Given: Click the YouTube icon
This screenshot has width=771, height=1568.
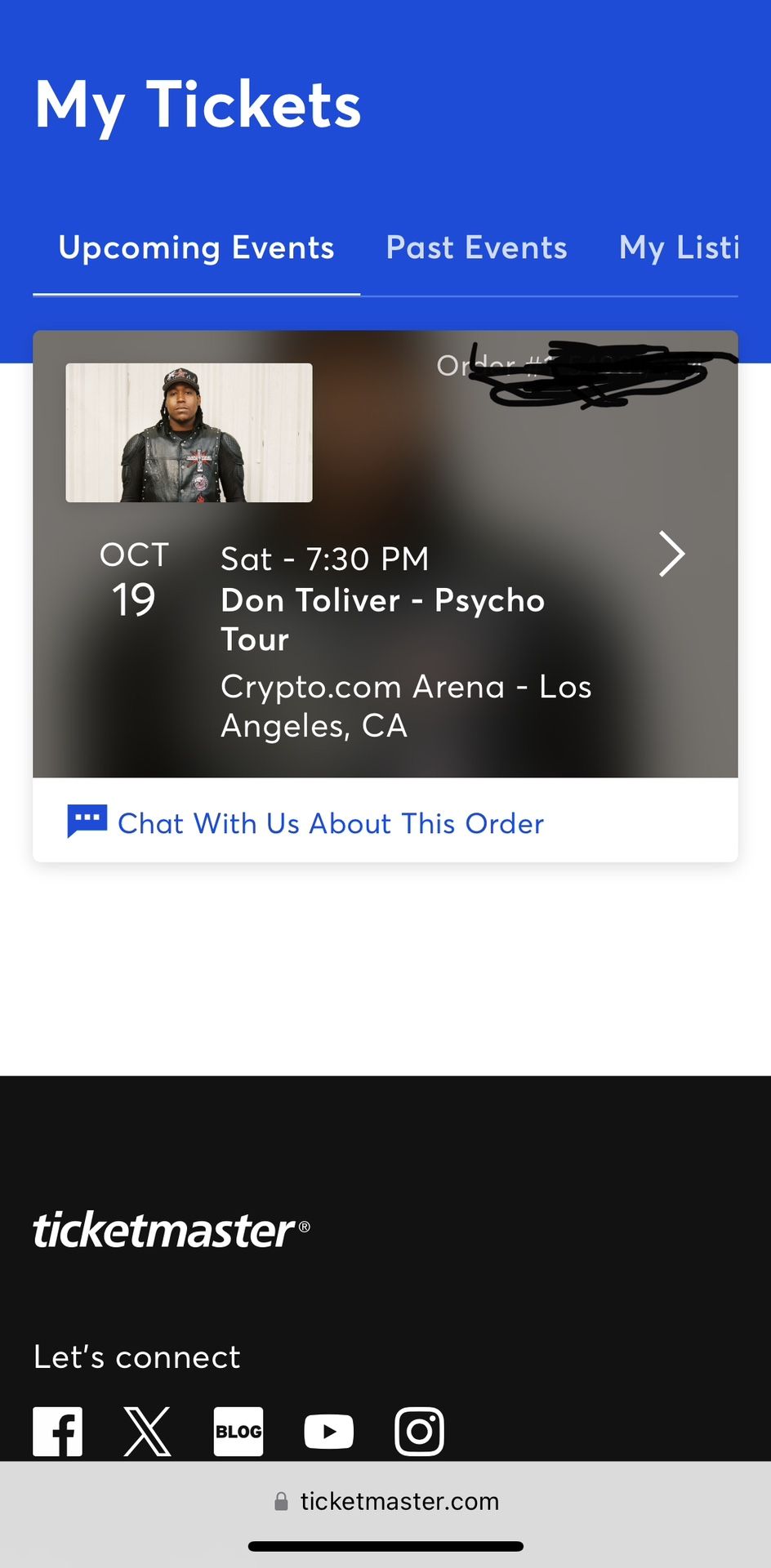Looking at the screenshot, I should pos(328,1431).
